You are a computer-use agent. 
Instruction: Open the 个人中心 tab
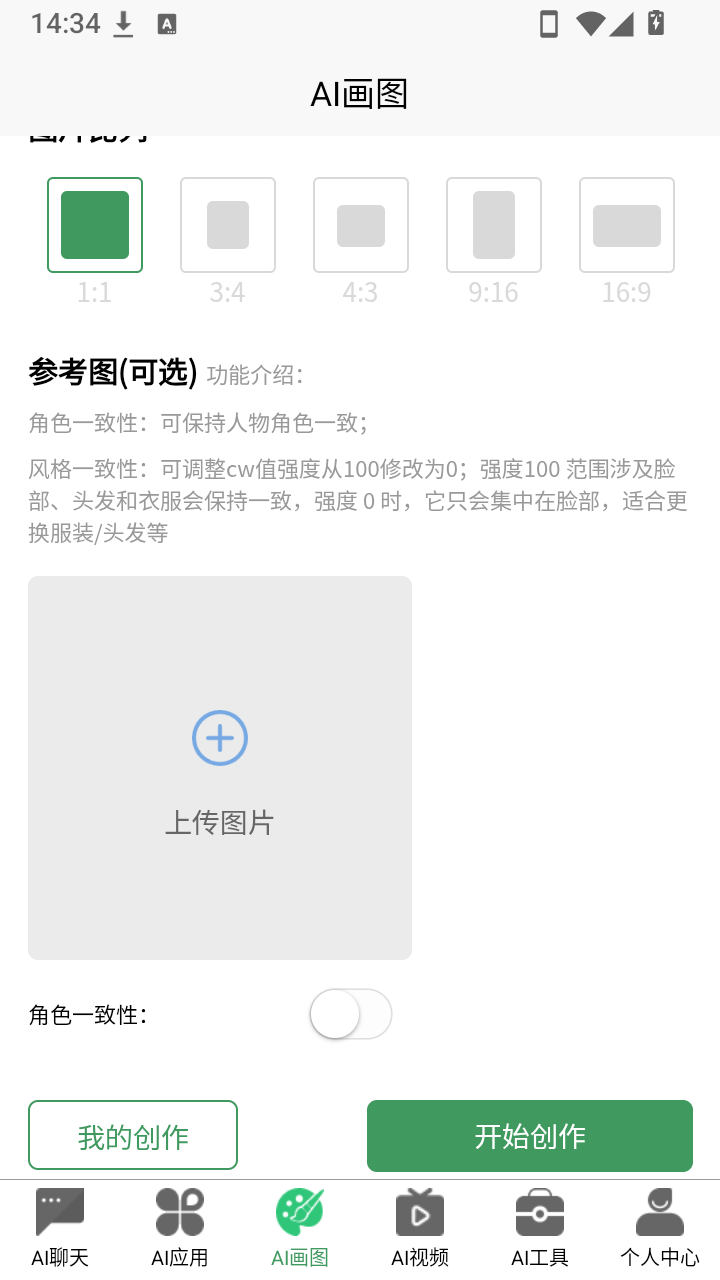[660, 1228]
